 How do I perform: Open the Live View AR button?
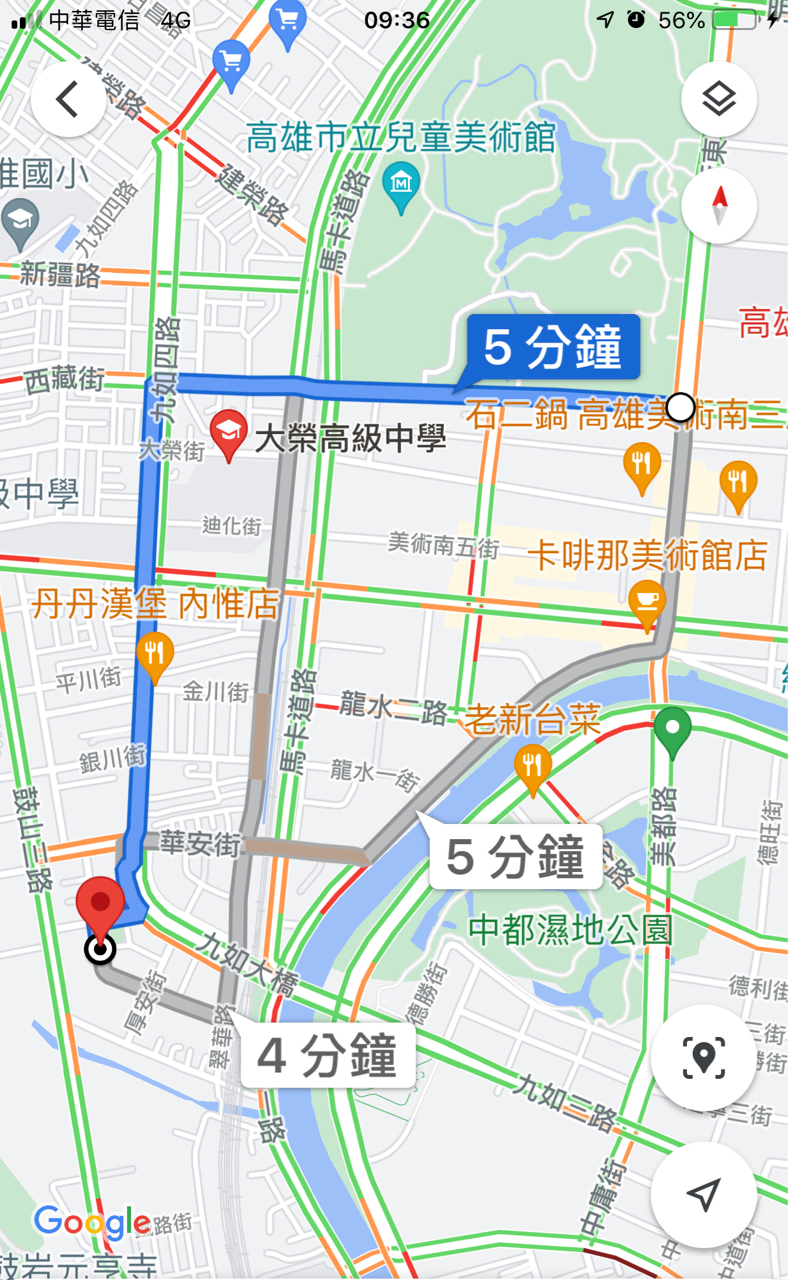(703, 1057)
